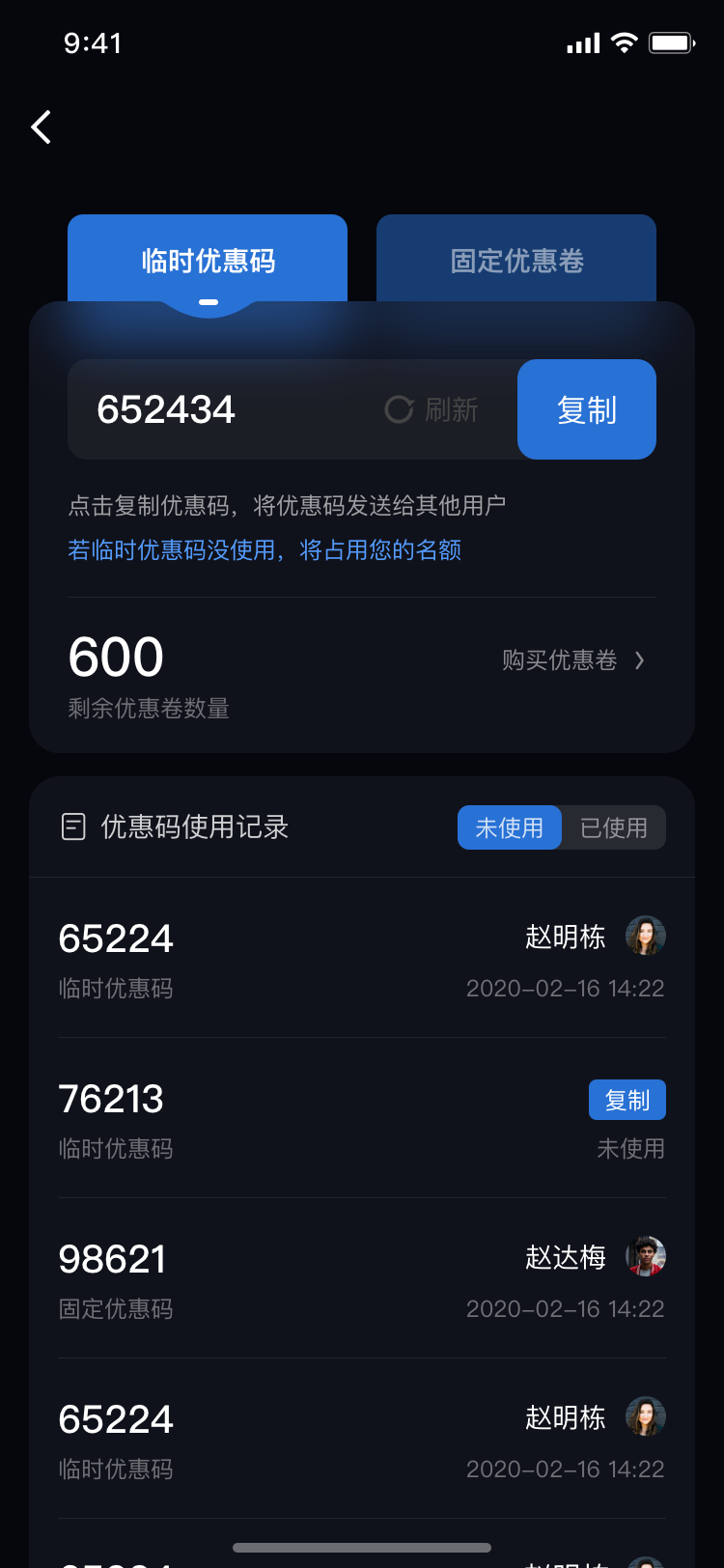
Task: Select the 临时优惠码 tab
Action: (x=208, y=260)
